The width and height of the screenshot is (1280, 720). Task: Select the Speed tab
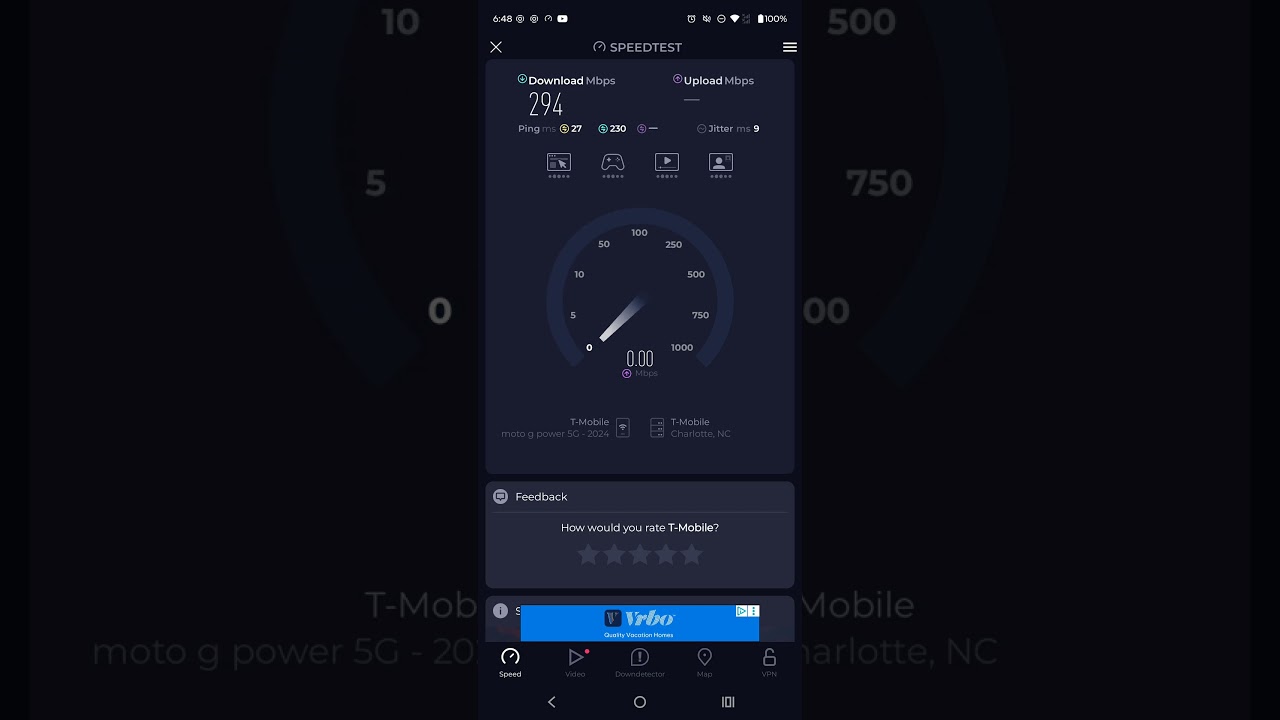coord(510,663)
